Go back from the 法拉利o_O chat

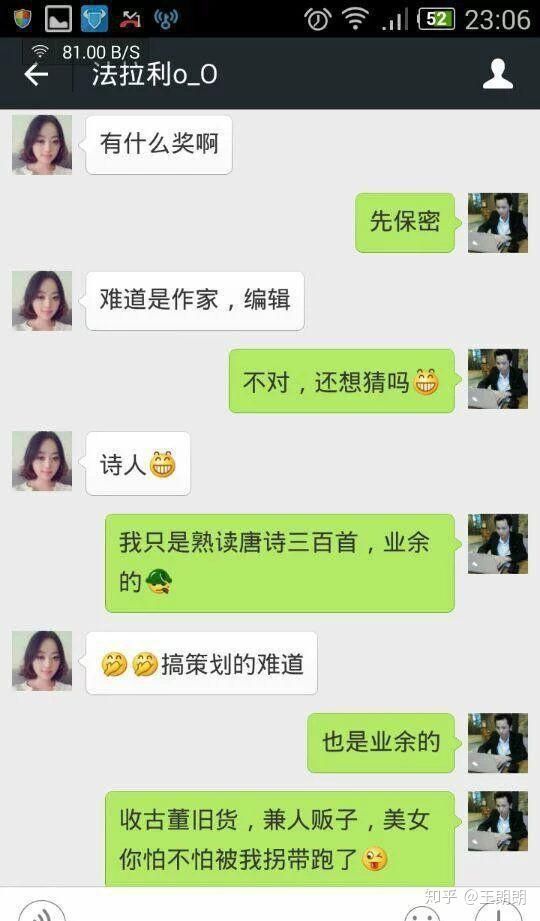coord(36,75)
